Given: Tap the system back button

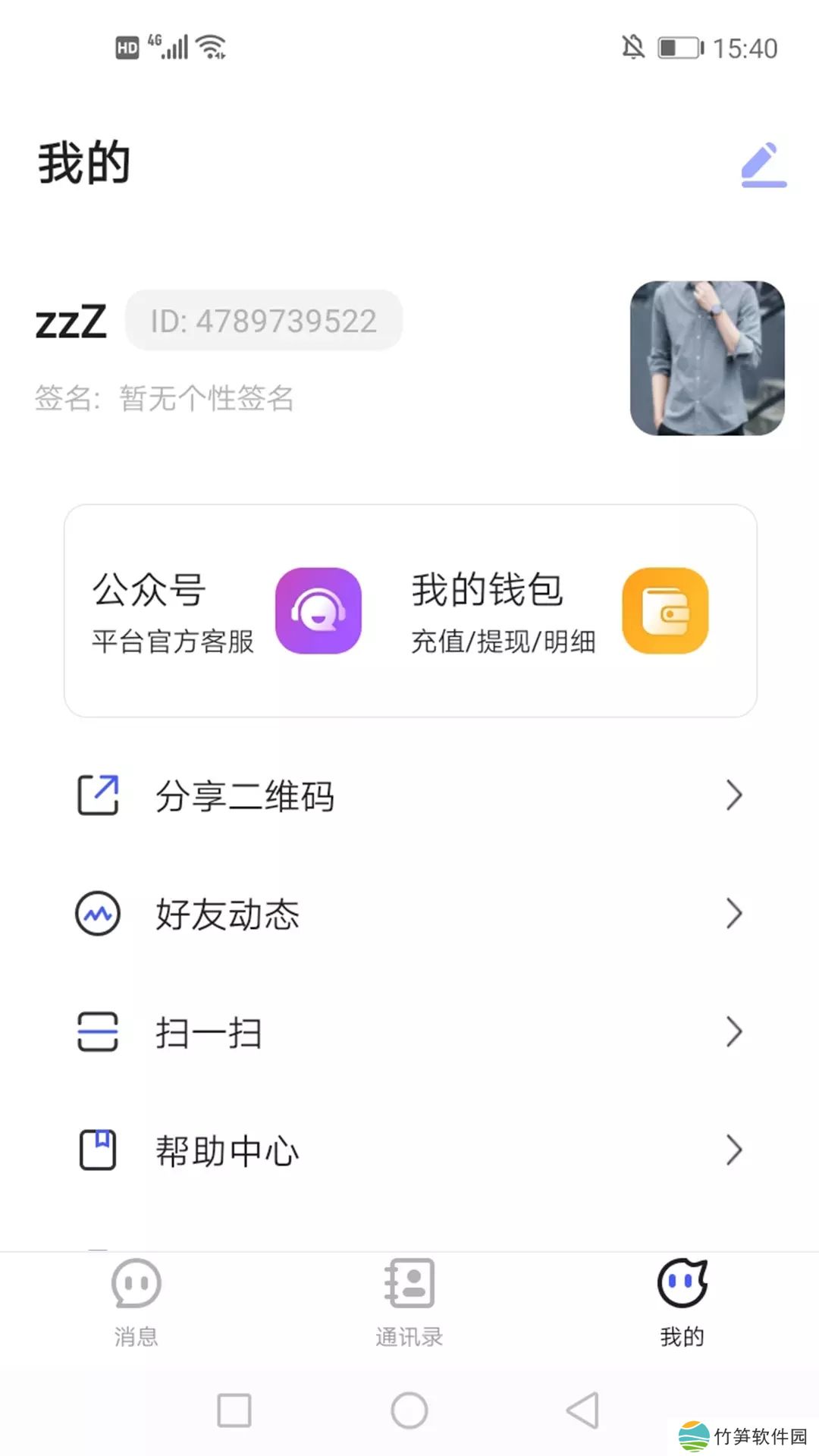Looking at the screenshot, I should tap(583, 1410).
